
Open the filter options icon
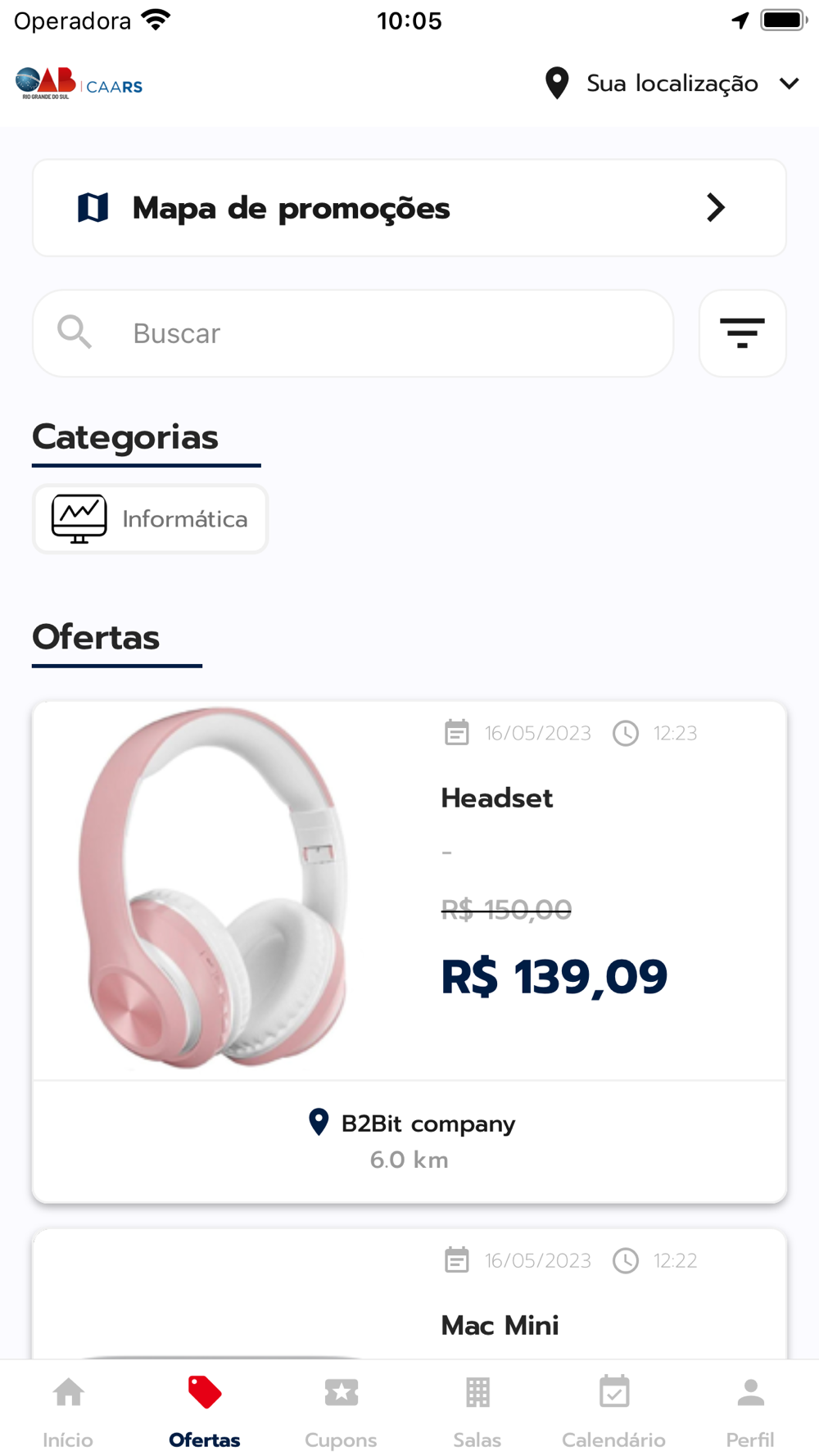743,333
